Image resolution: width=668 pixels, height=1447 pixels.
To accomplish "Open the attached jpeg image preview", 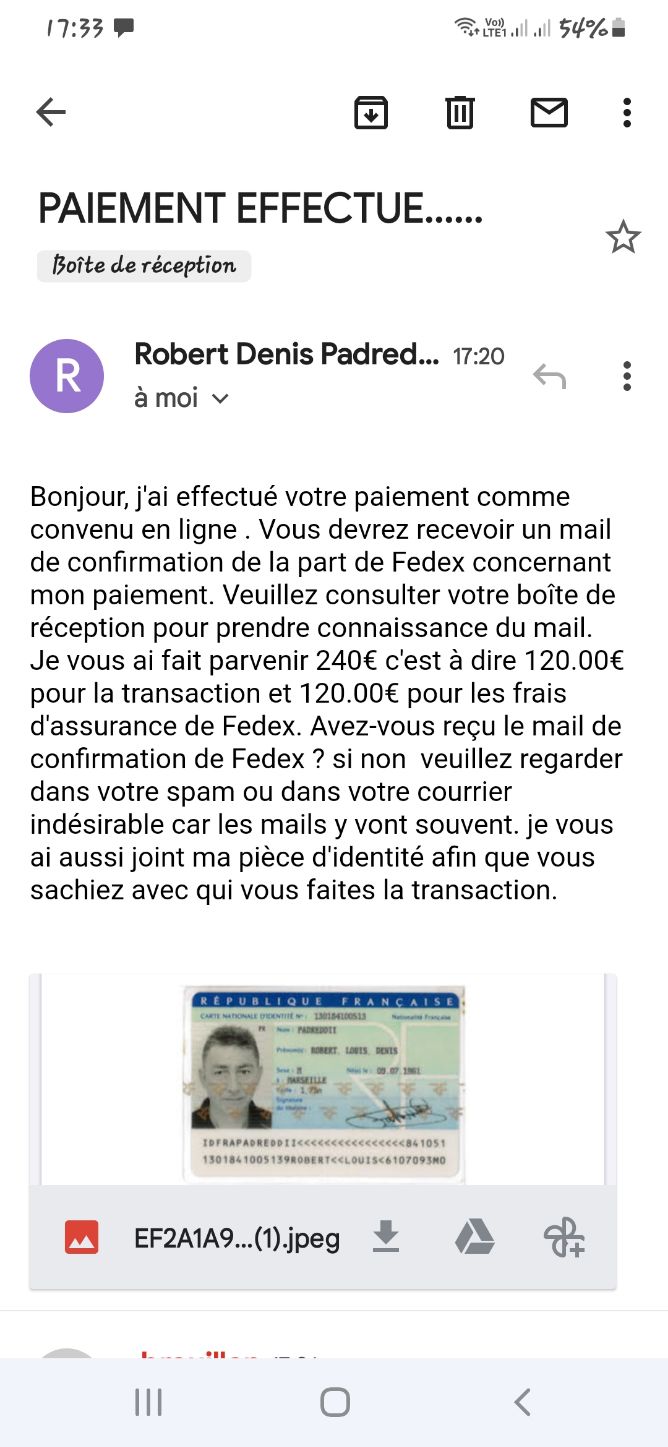I will (x=322, y=1080).
